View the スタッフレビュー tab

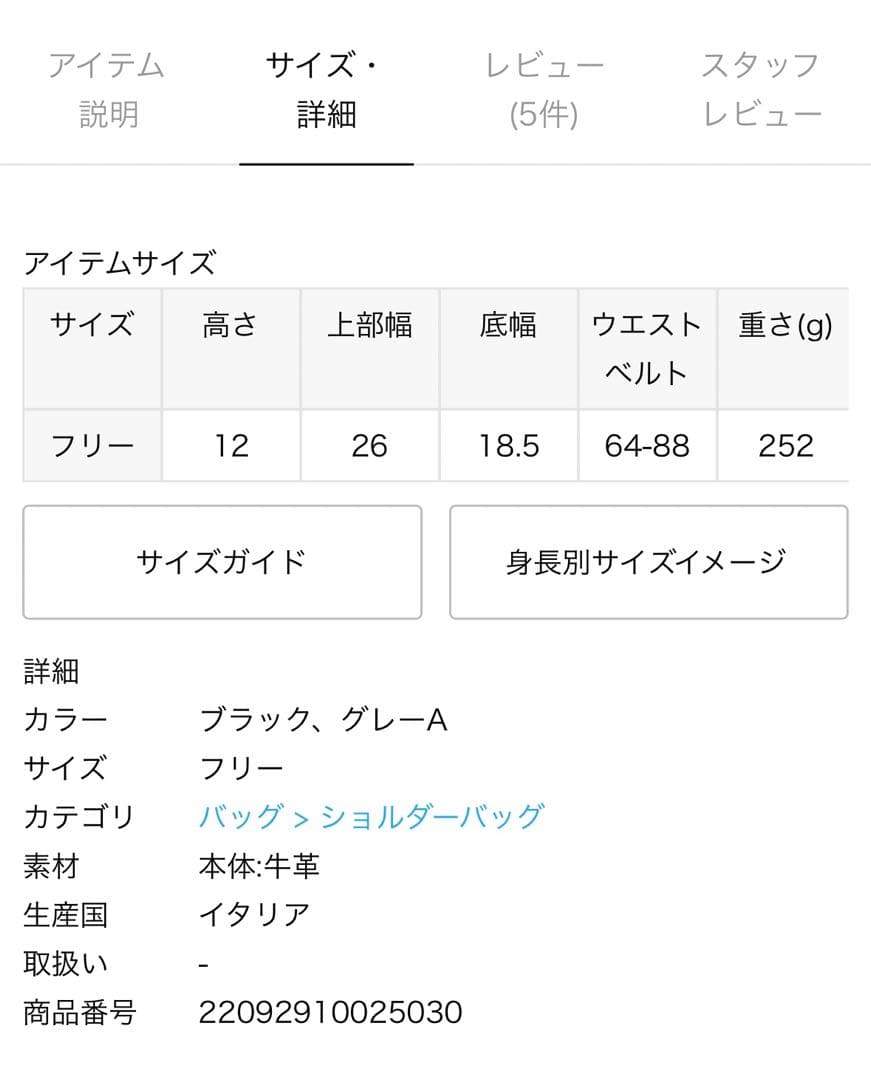pos(761,90)
